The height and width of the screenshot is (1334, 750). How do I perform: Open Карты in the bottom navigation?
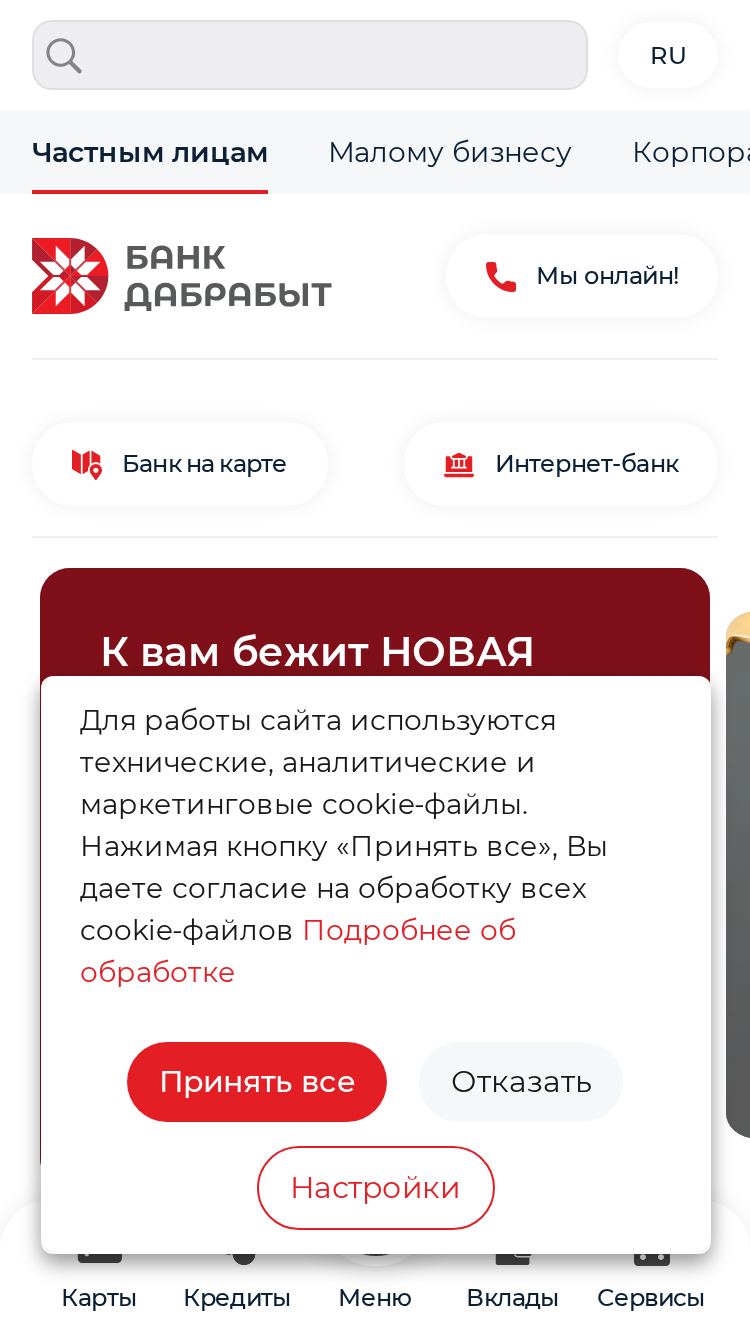coord(99,1298)
